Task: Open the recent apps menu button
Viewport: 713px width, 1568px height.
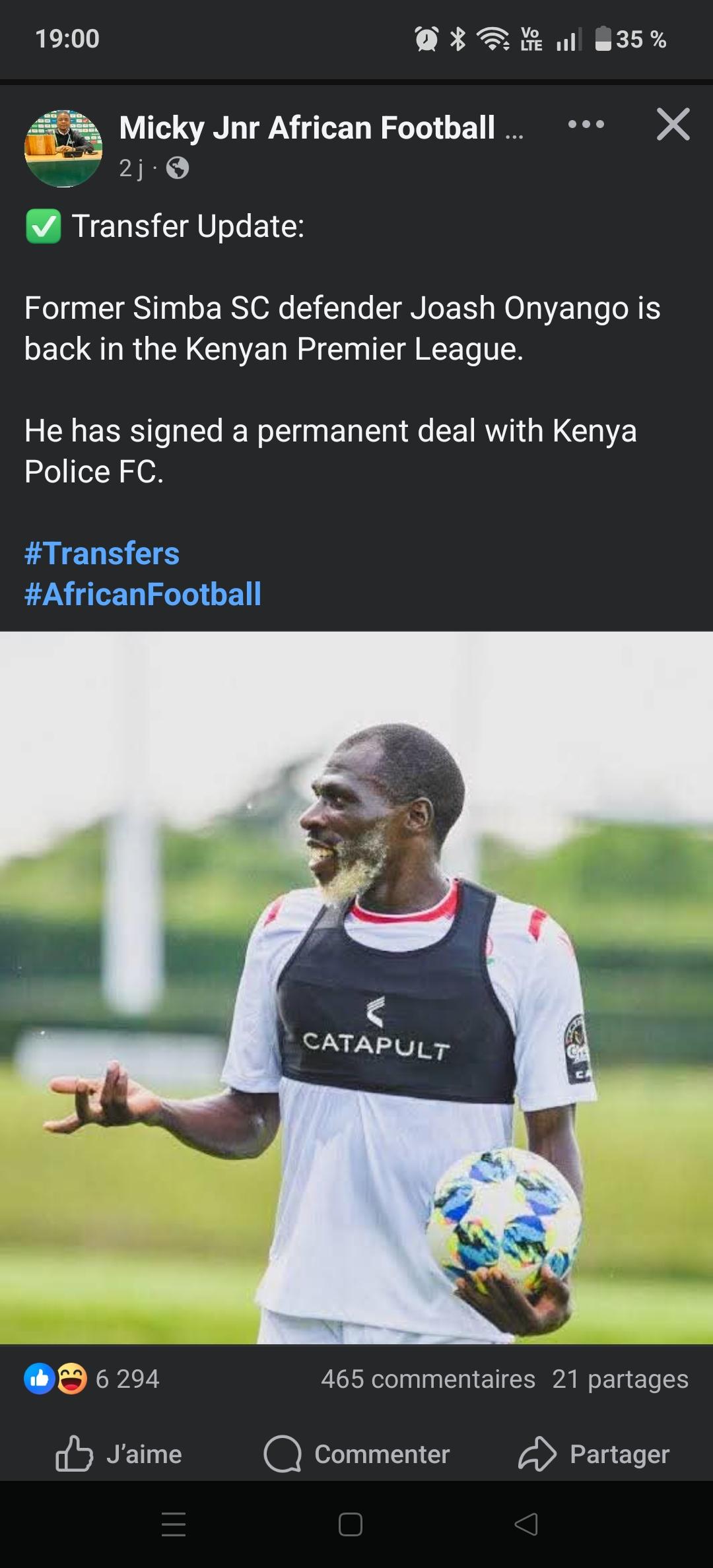Action: [x=174, y=1524]
